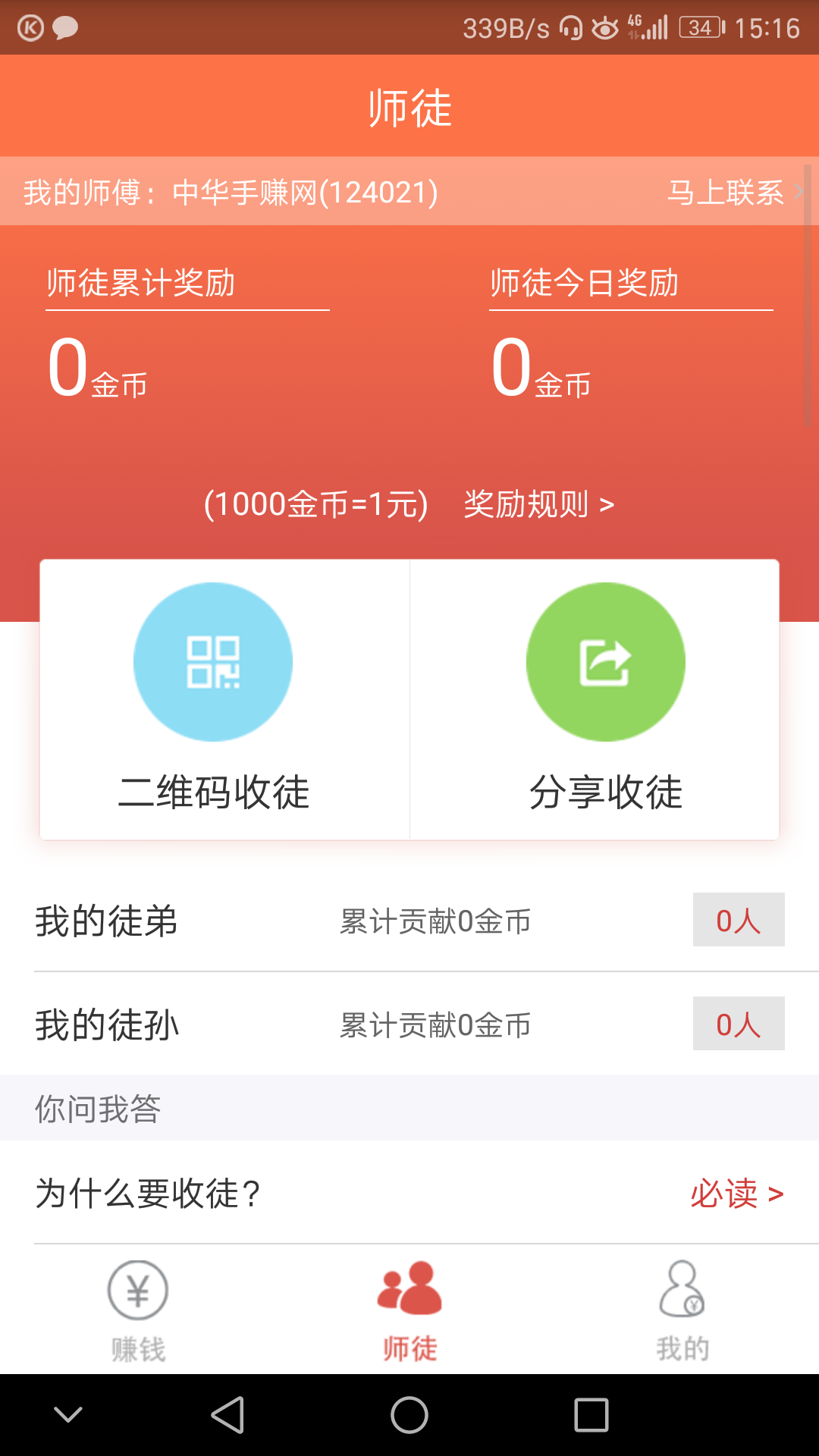Open 奖励规则 reward rules
Image resolution: width=819 pixels, height=1456 pixels.
click(539, 504)
